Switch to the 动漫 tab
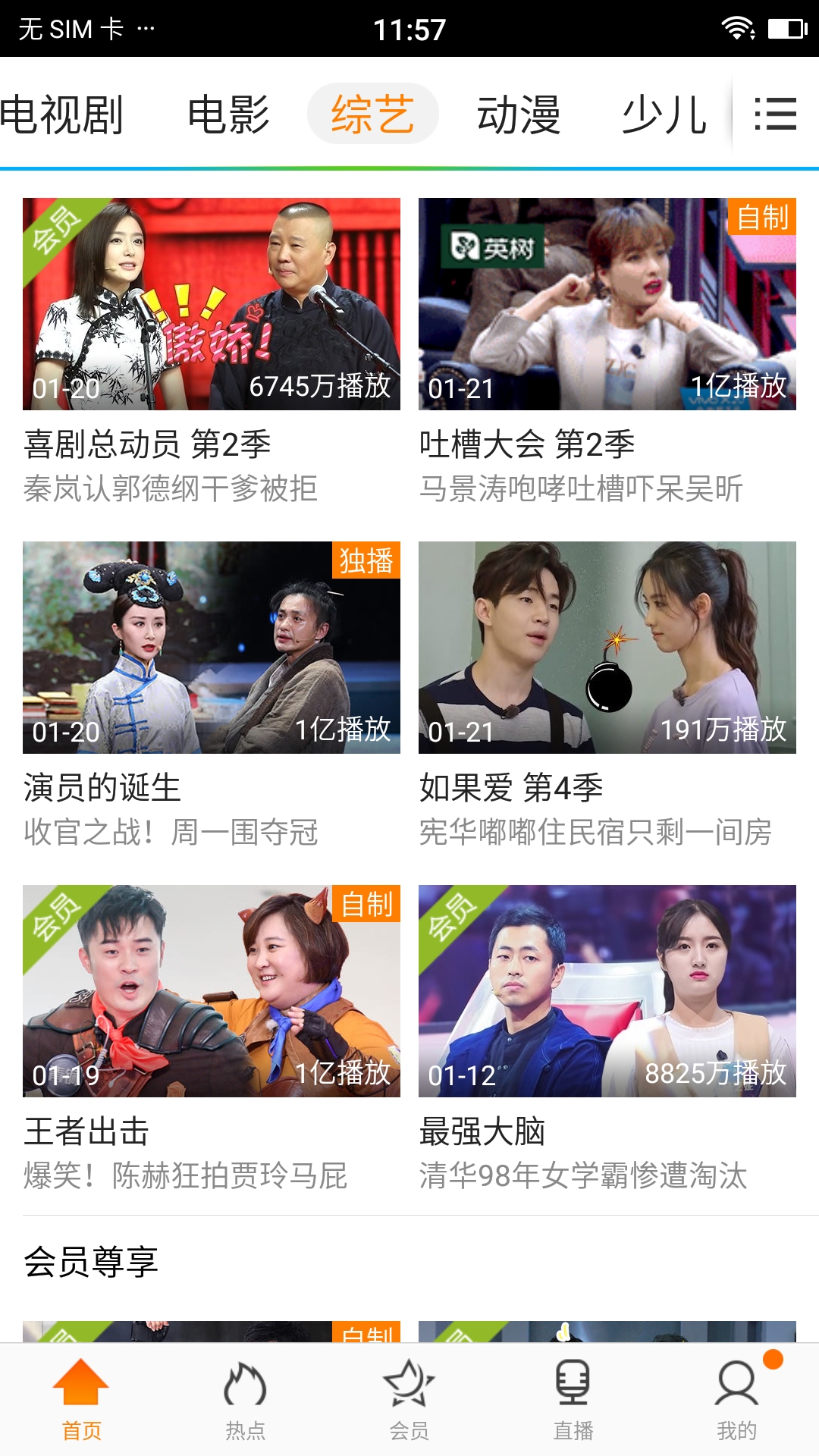The image size is (819, 1456). coord(519,115)
